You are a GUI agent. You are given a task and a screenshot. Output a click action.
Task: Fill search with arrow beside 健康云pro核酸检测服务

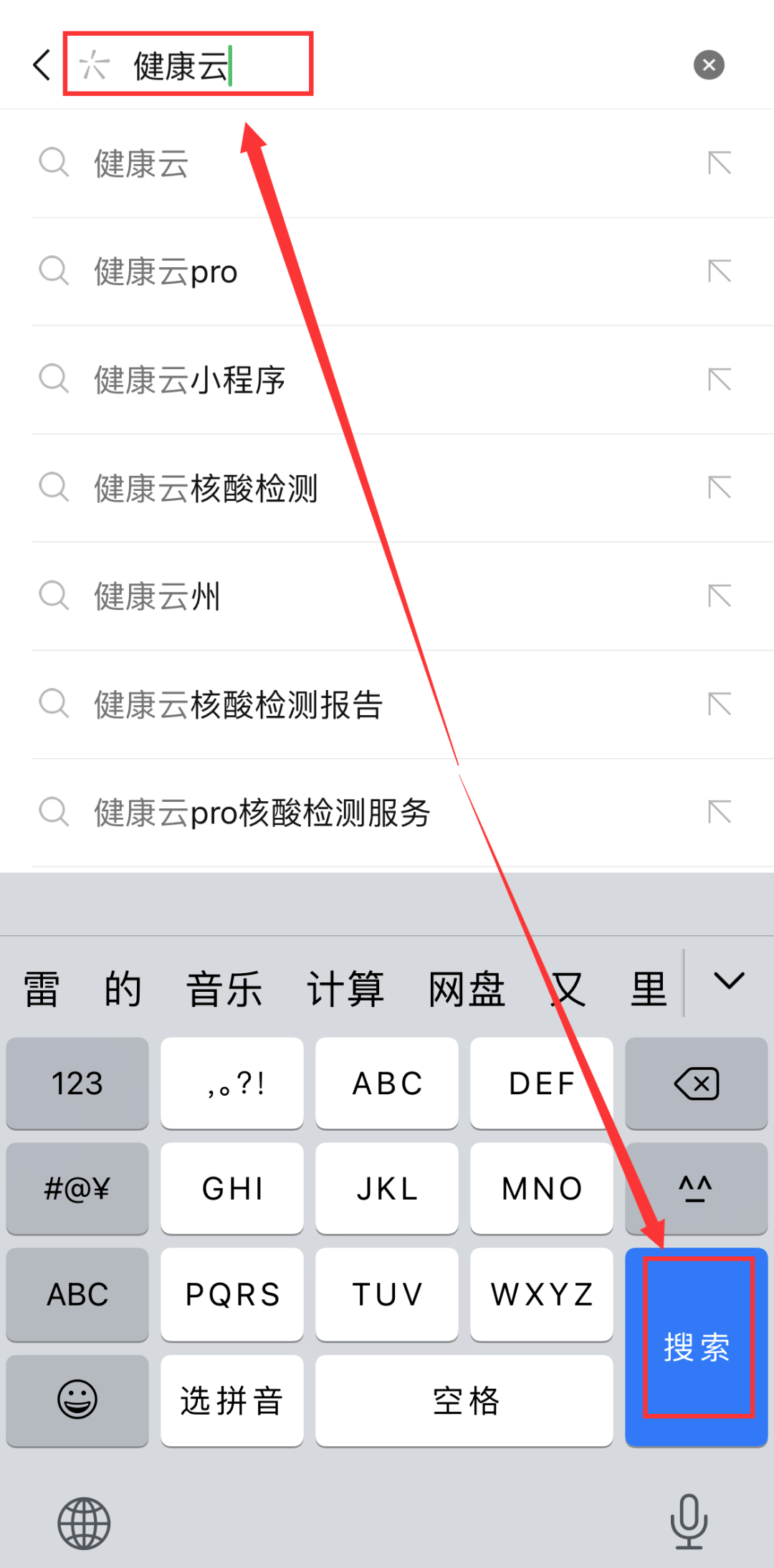click(x=720, y=812)
